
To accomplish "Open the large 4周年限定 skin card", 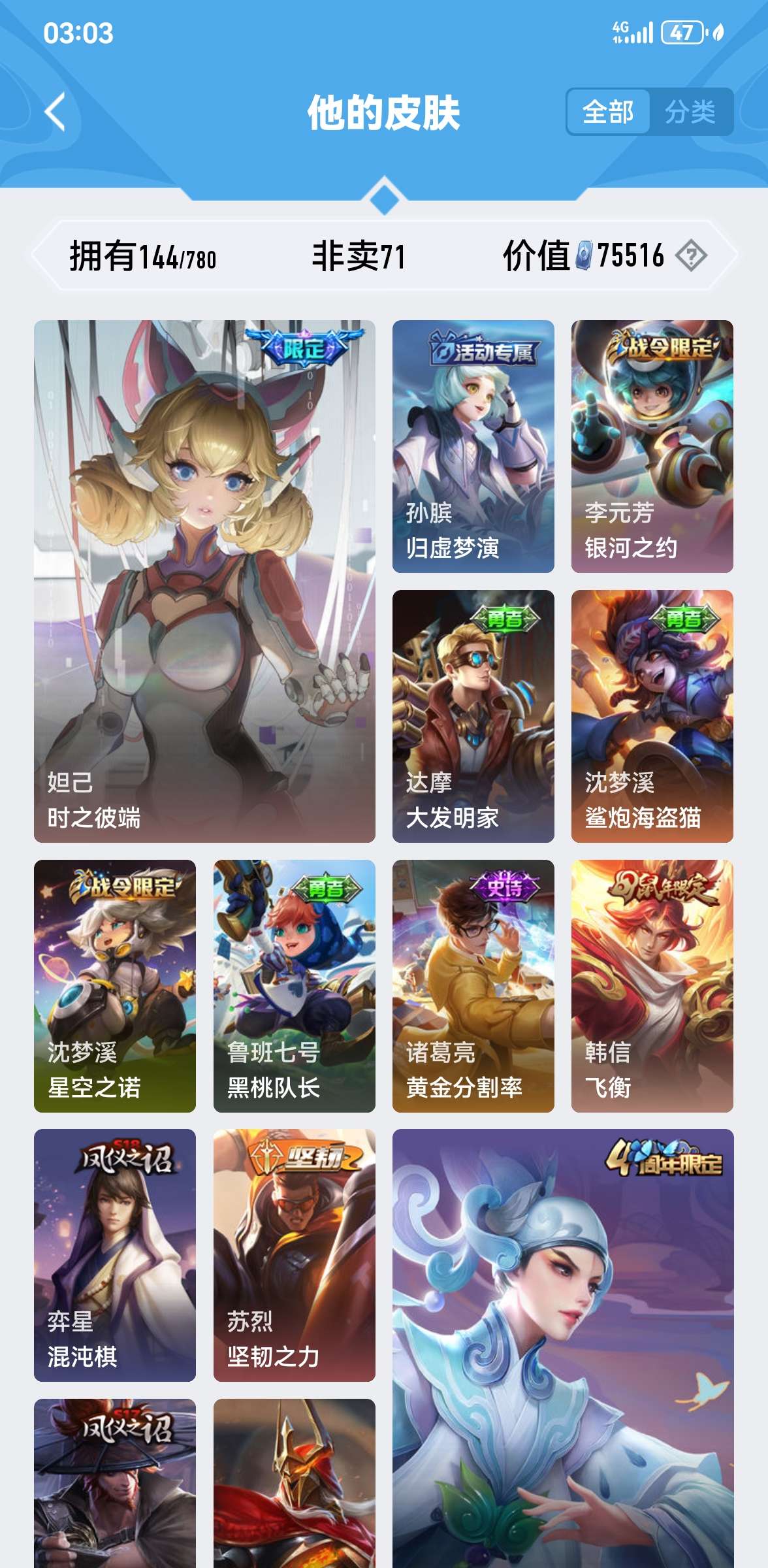I will [563, 1346].
